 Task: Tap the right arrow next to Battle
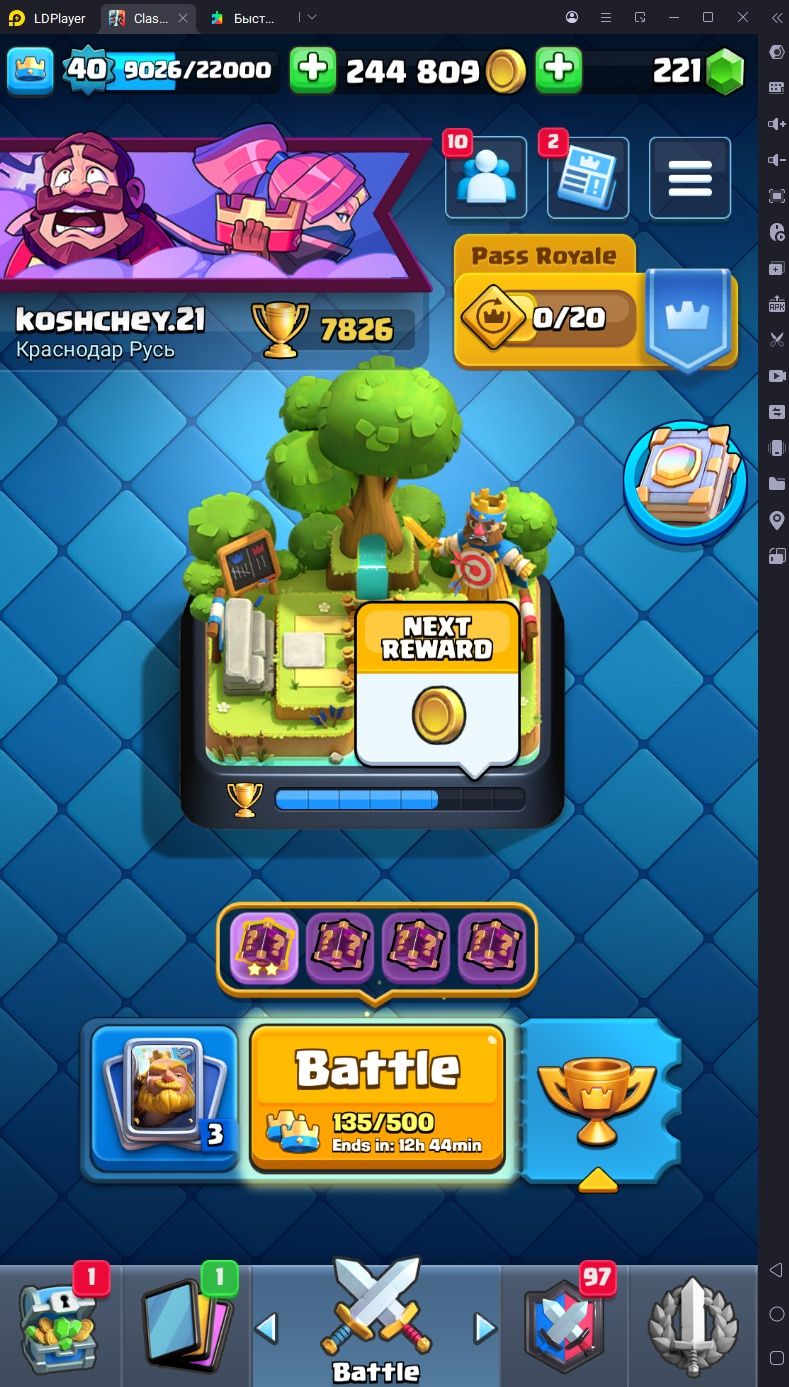point(485,1328)
